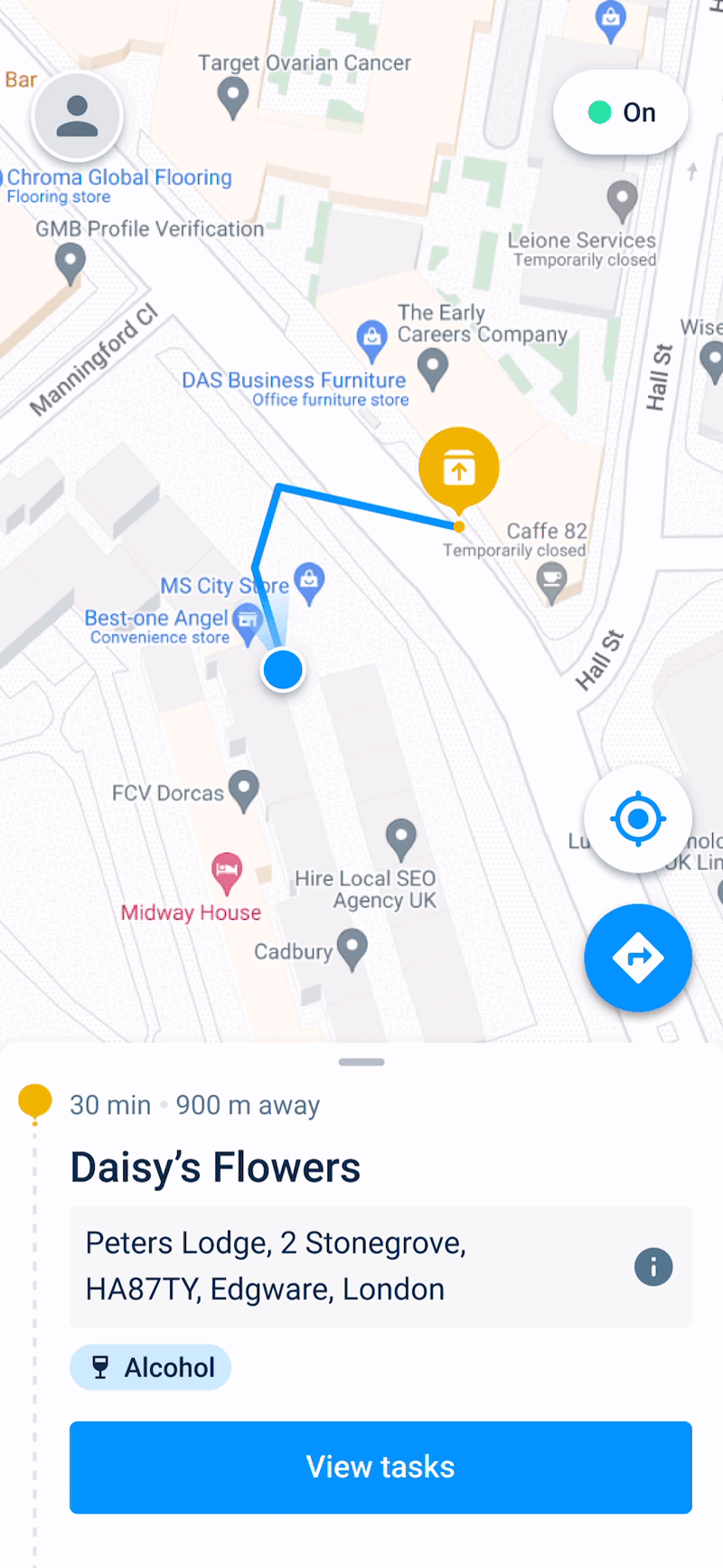Screen dimensions: 723x1568
Task: Start navigation directions
Action: click(638, 958)
